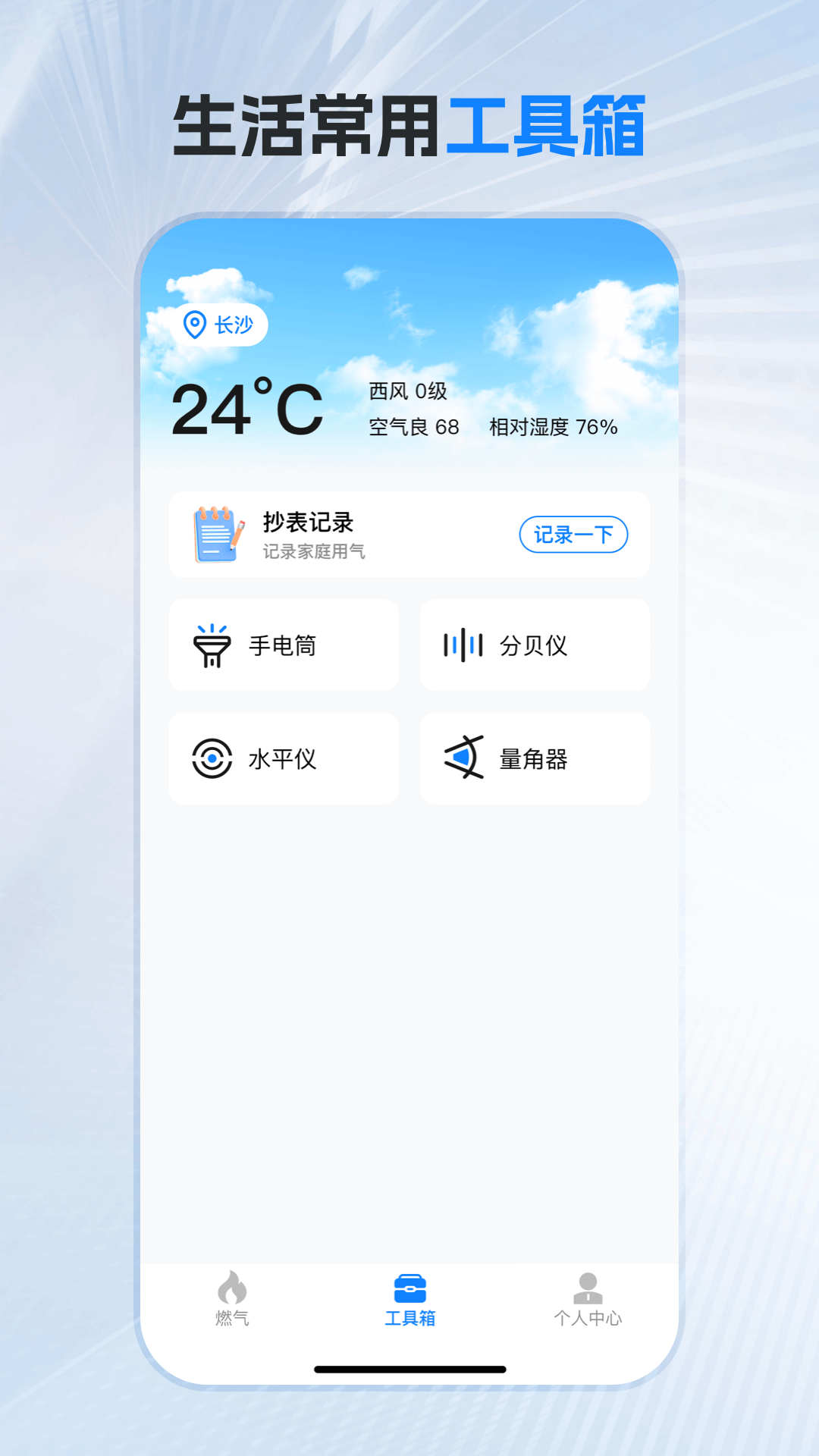819x1456 pixels.
Task: Click the 空气良 68 air quality text
Action: point(412,427)
